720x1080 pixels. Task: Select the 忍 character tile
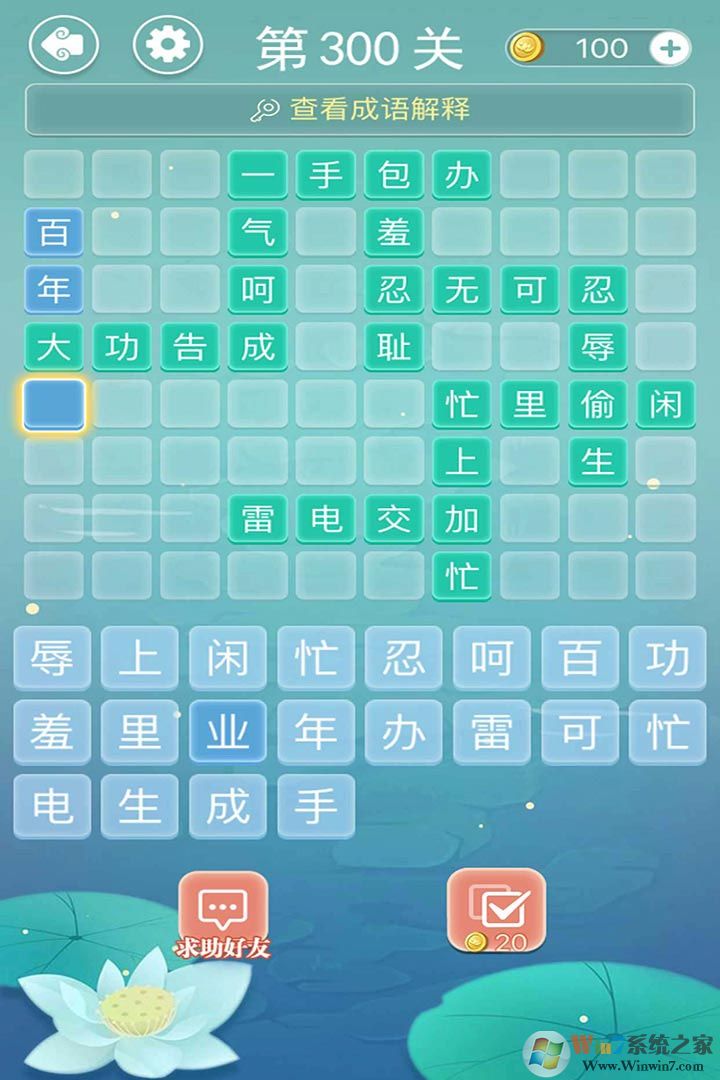[404, 658]
